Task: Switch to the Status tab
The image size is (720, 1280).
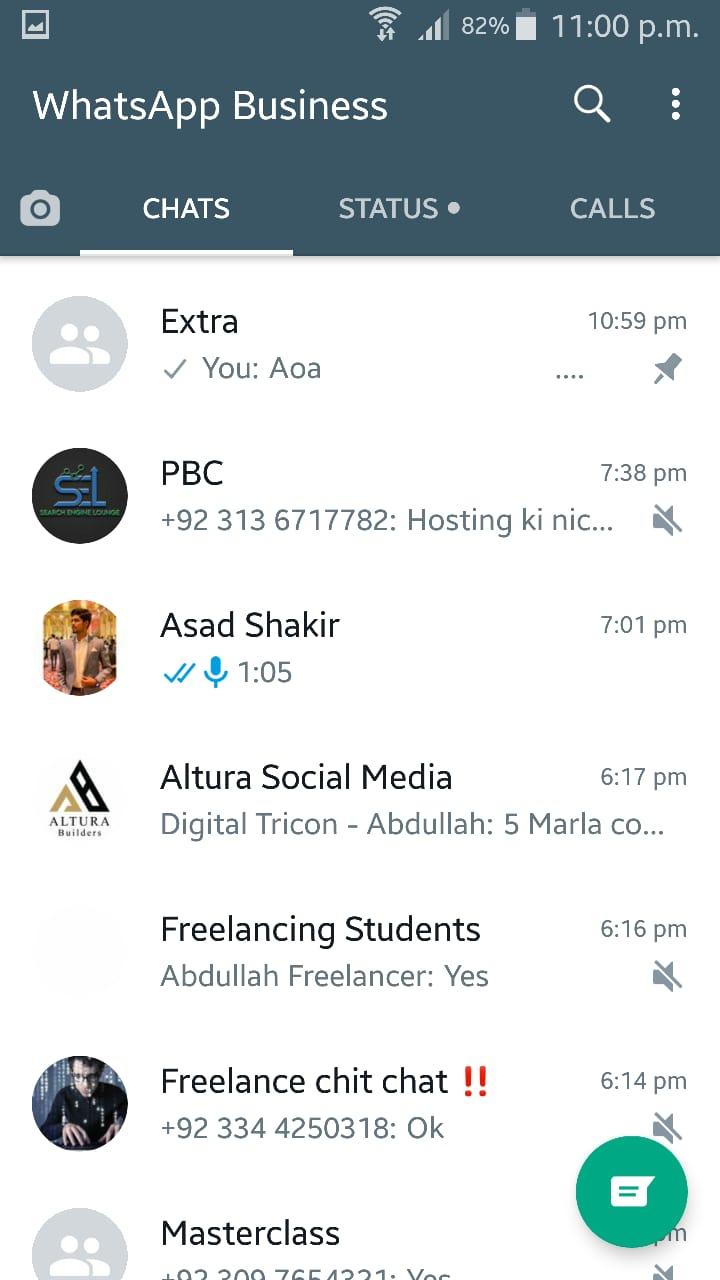Action: point(398,208)
